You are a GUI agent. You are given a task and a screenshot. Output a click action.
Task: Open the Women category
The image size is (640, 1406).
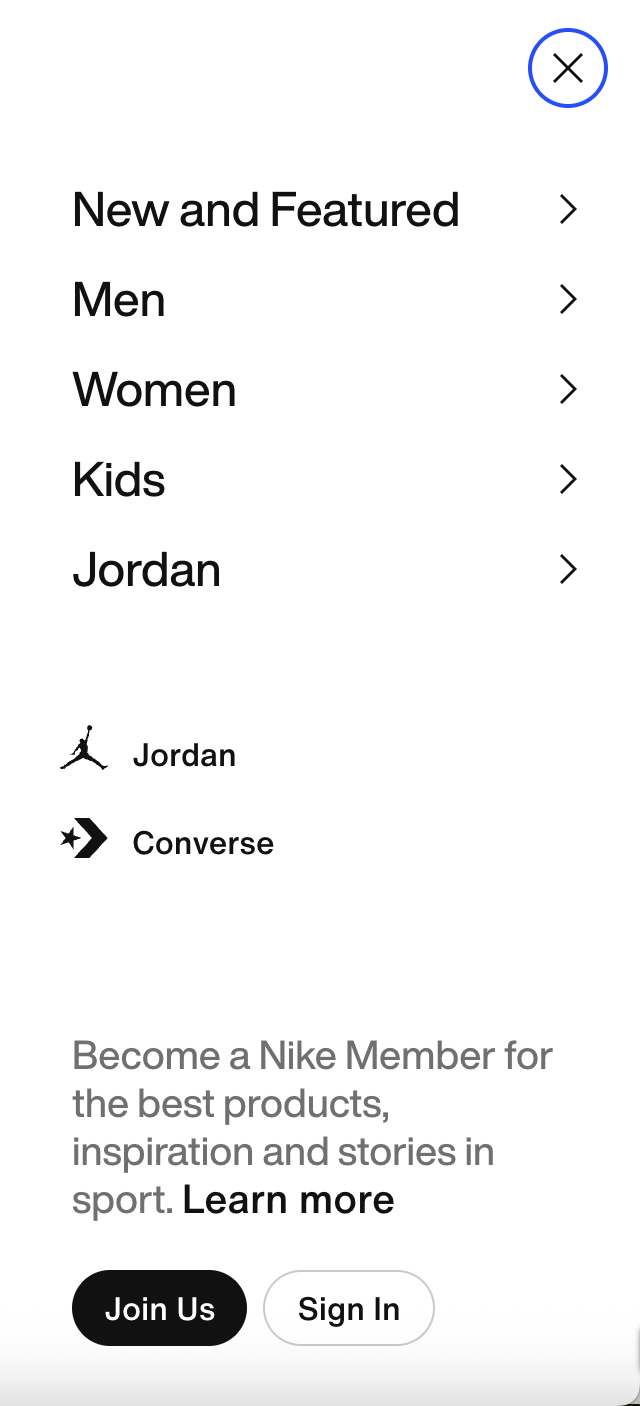326,390
